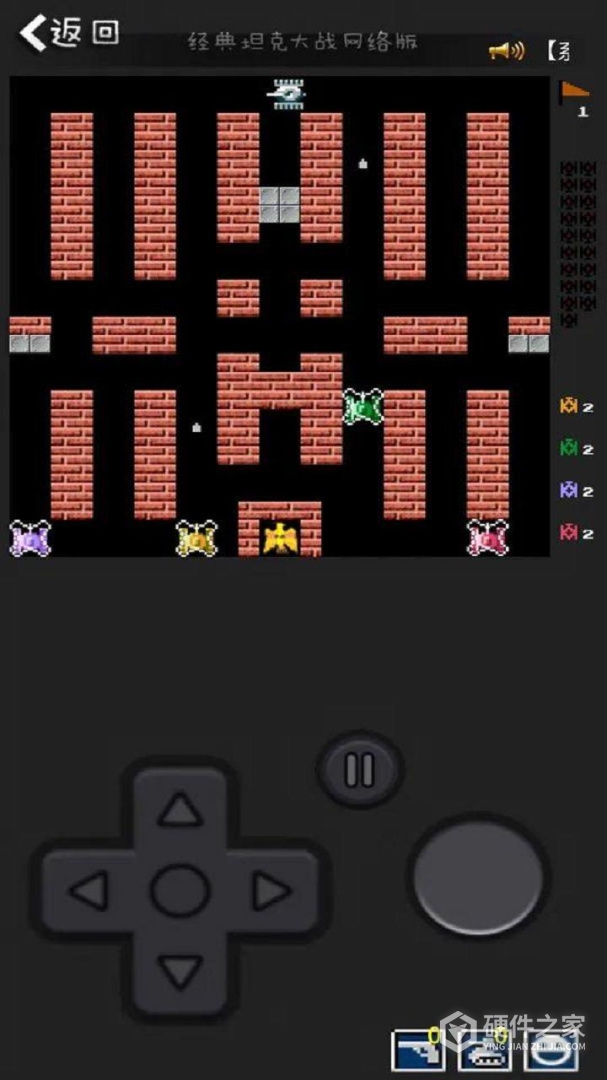607x1080 pixels.
Task: Steer tank right with D-pad right arrow
Action: pyautogui.click(x=269, y=890)
